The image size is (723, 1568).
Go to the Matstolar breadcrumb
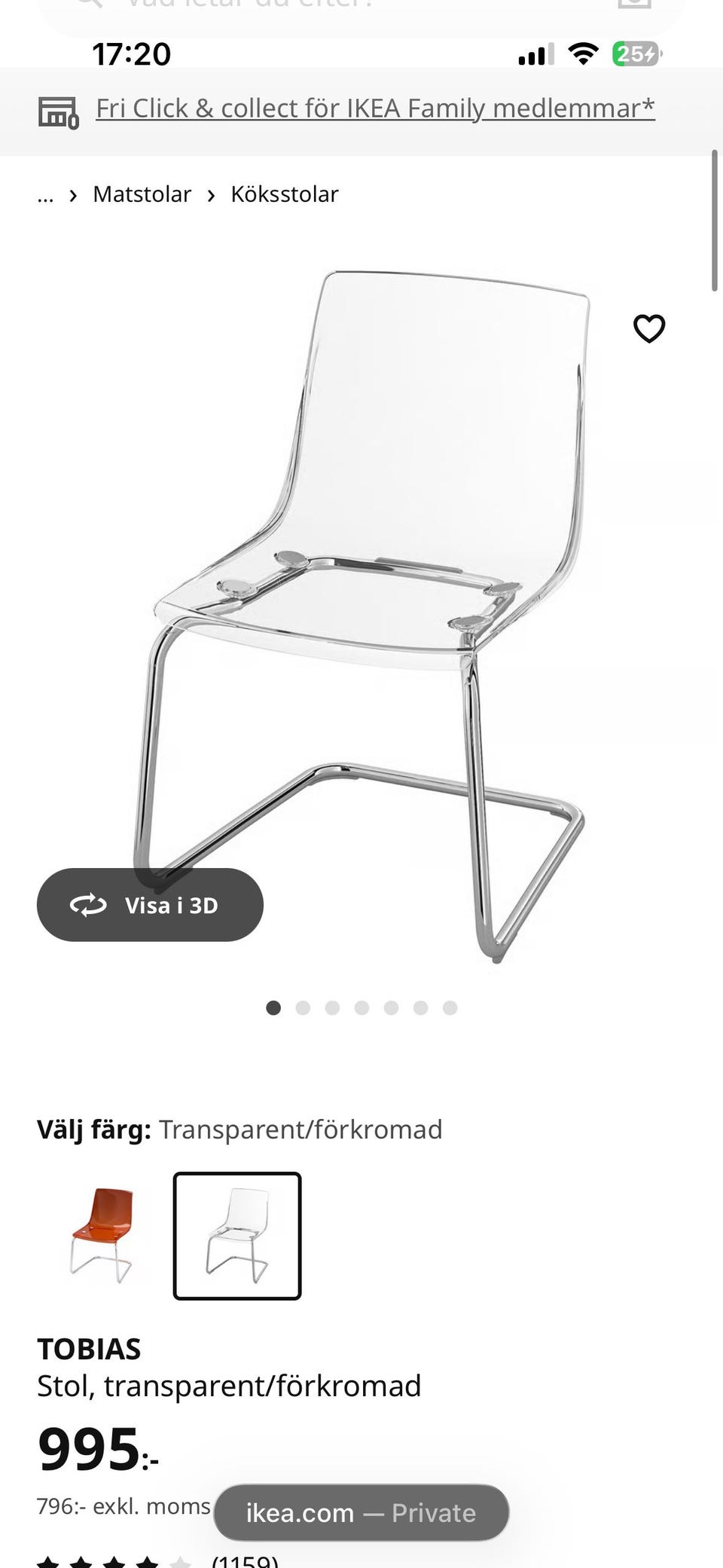142,194
